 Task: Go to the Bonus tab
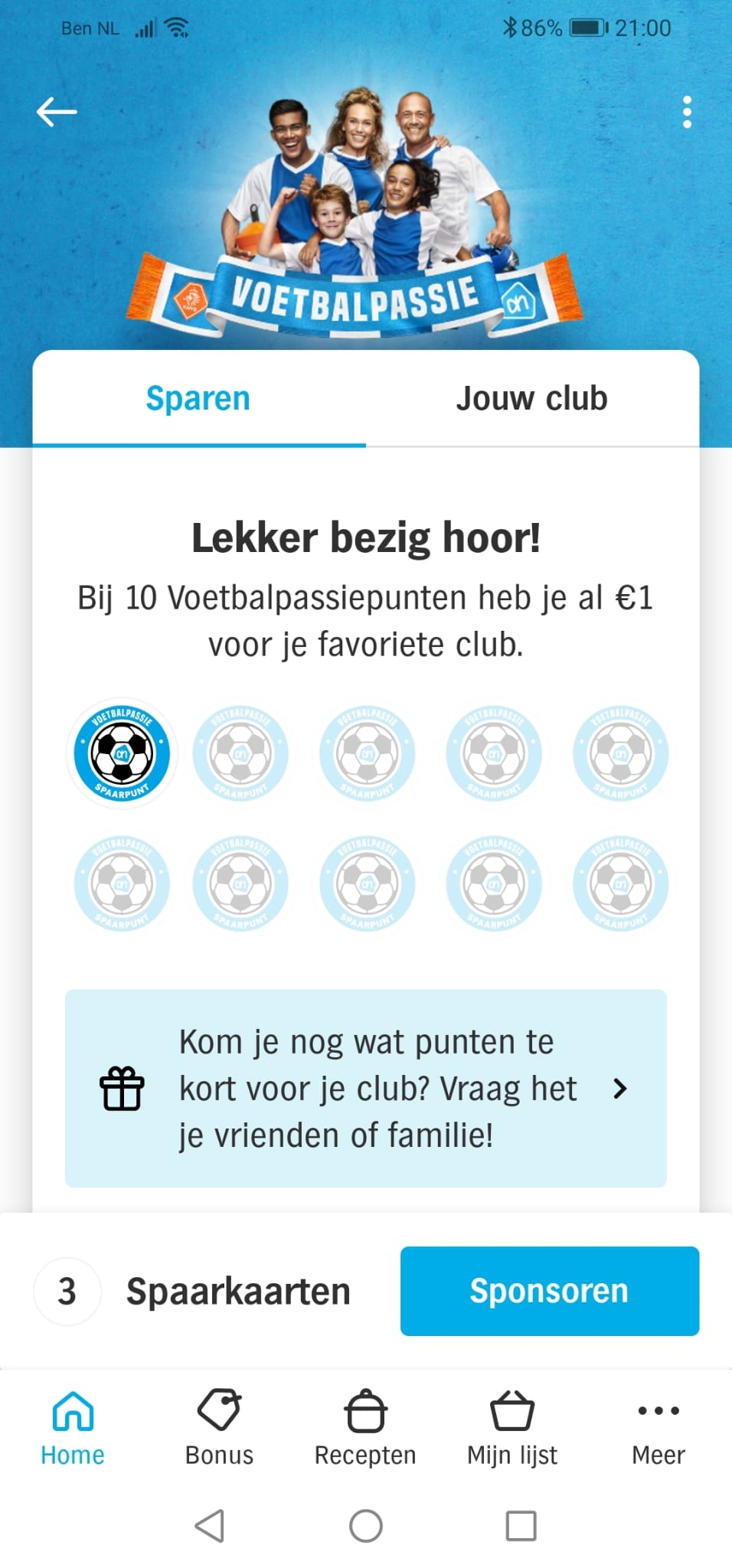[x=219, y=1428]
